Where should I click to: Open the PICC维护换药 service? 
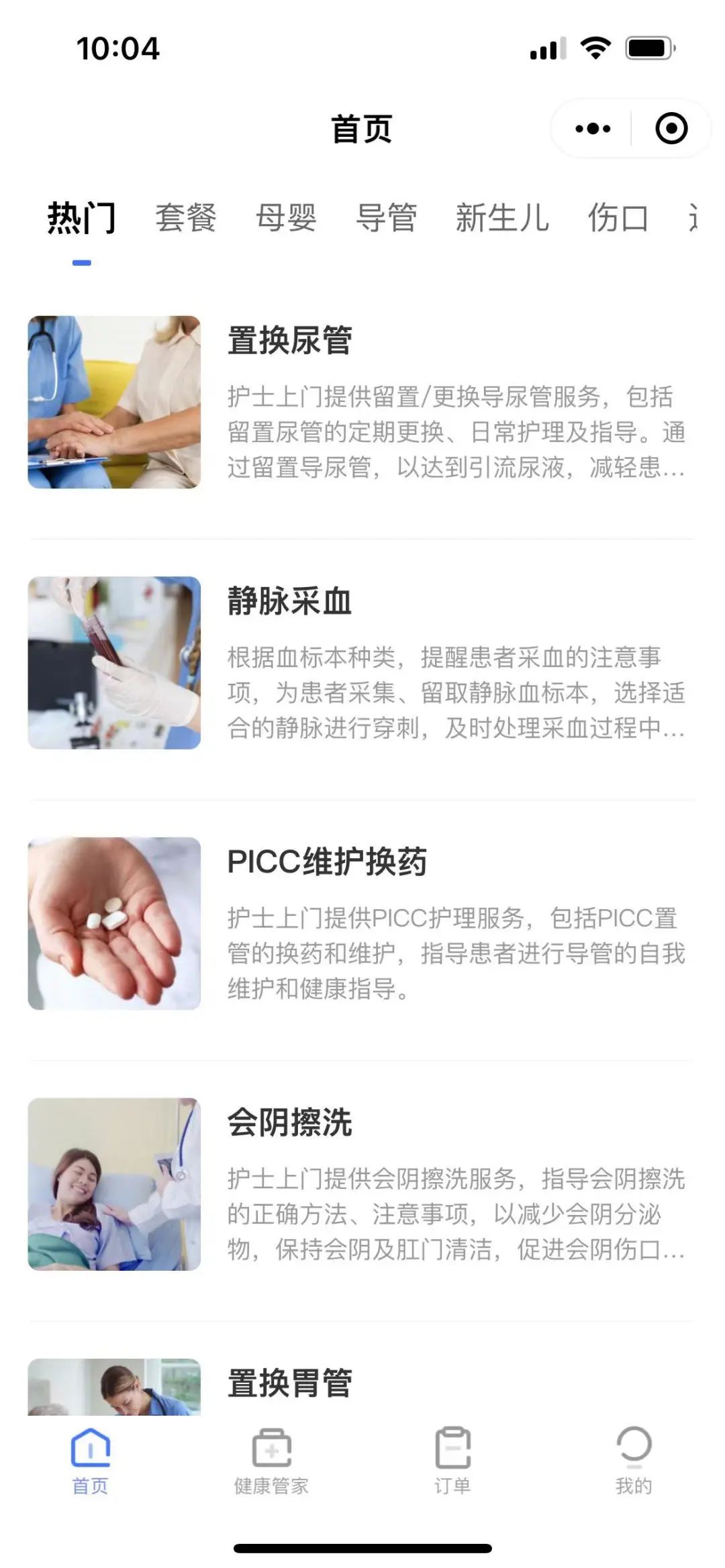tap(327, 862)
